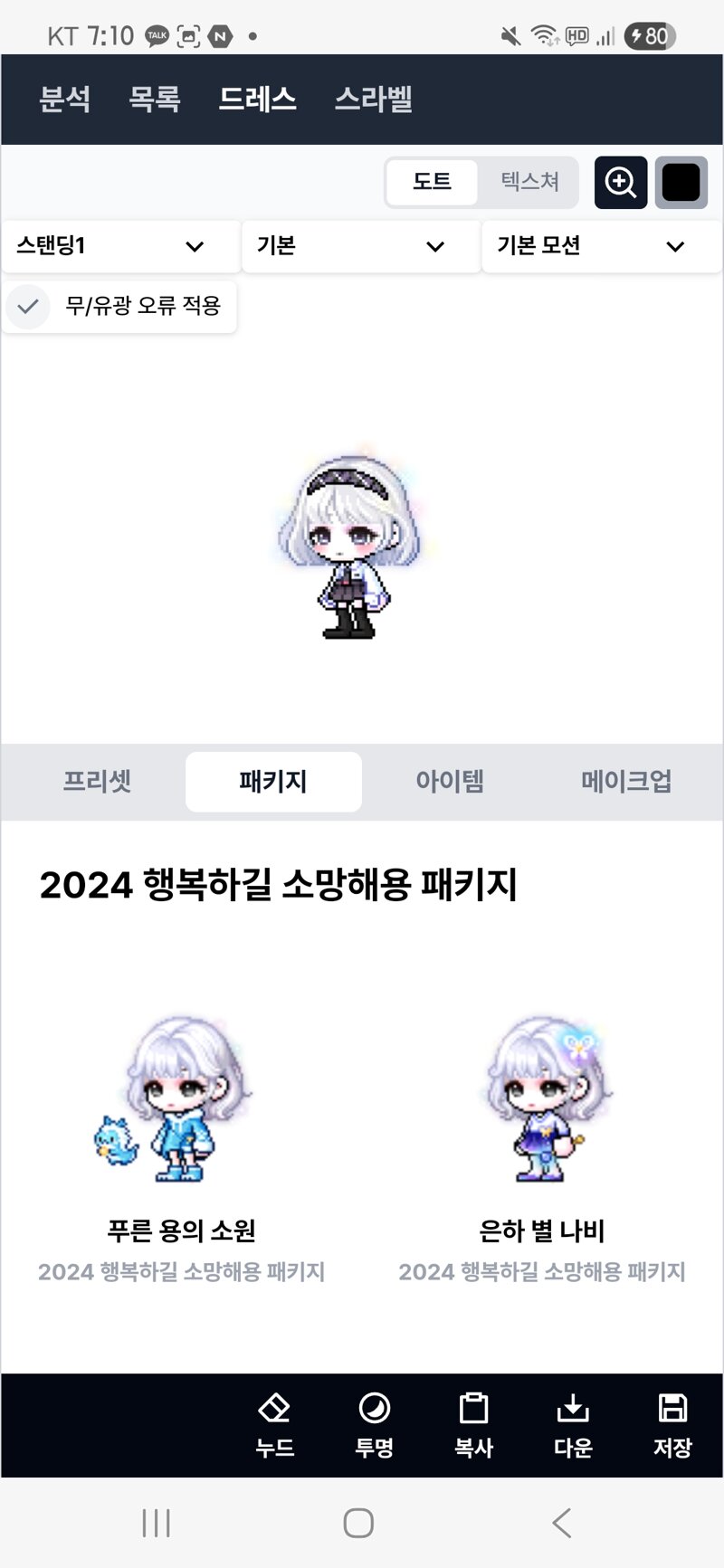
Task: Toggle the 무/유광 오류 적용 checkbox
Action: [119, 306]
